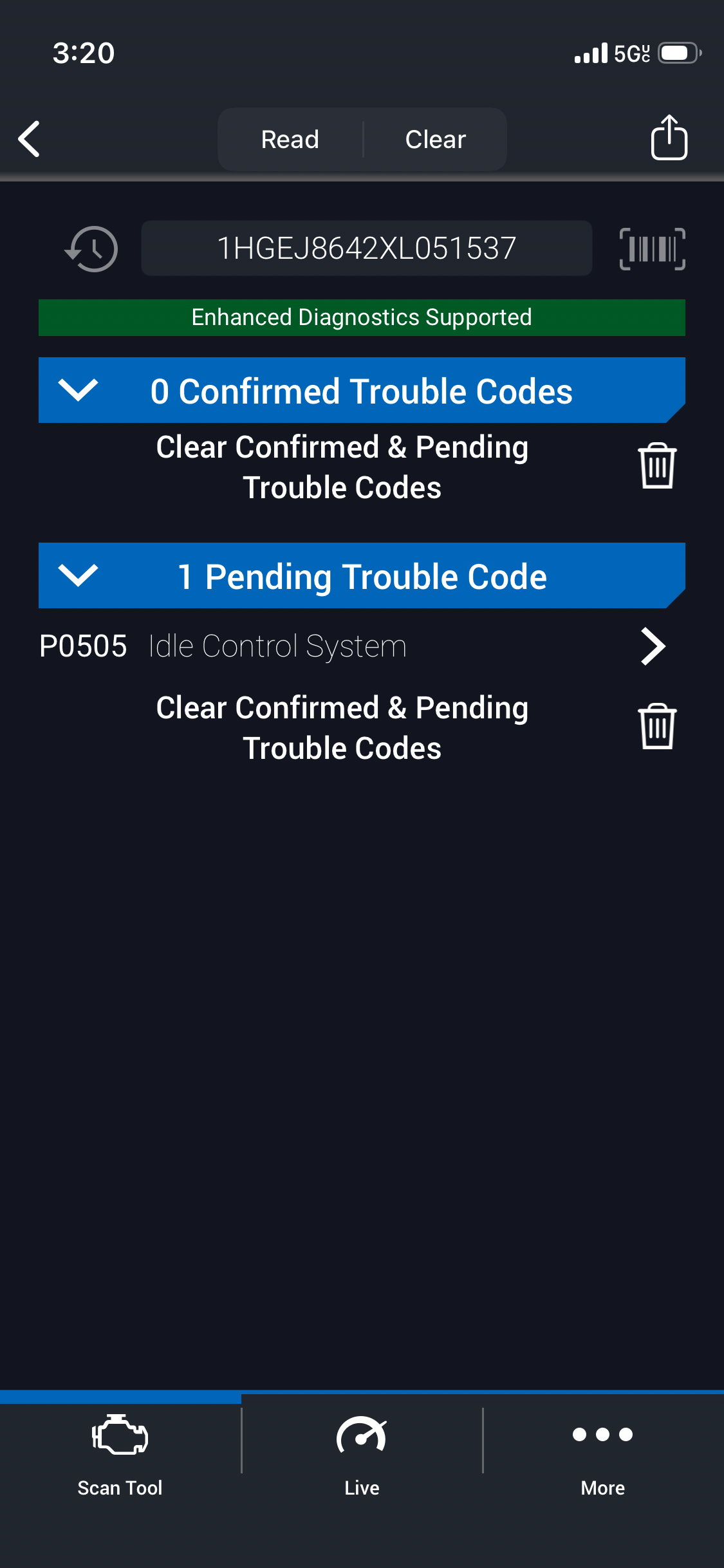This screenshot has width=724, height=1568.
Task: Tap the trash icon under Pending Trouble Code
Action: (x=656, y=727)
